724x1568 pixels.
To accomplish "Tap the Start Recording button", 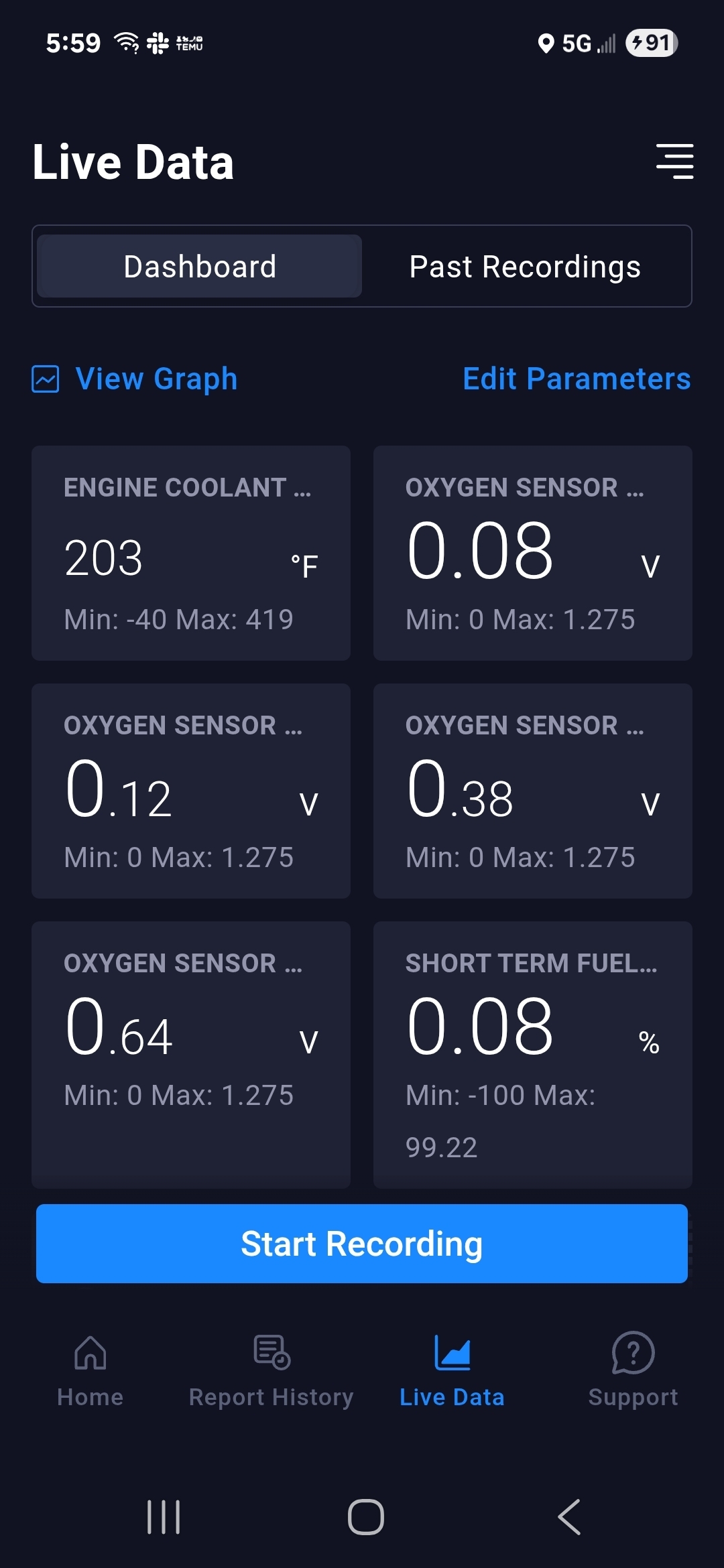I will [362, 1244].
